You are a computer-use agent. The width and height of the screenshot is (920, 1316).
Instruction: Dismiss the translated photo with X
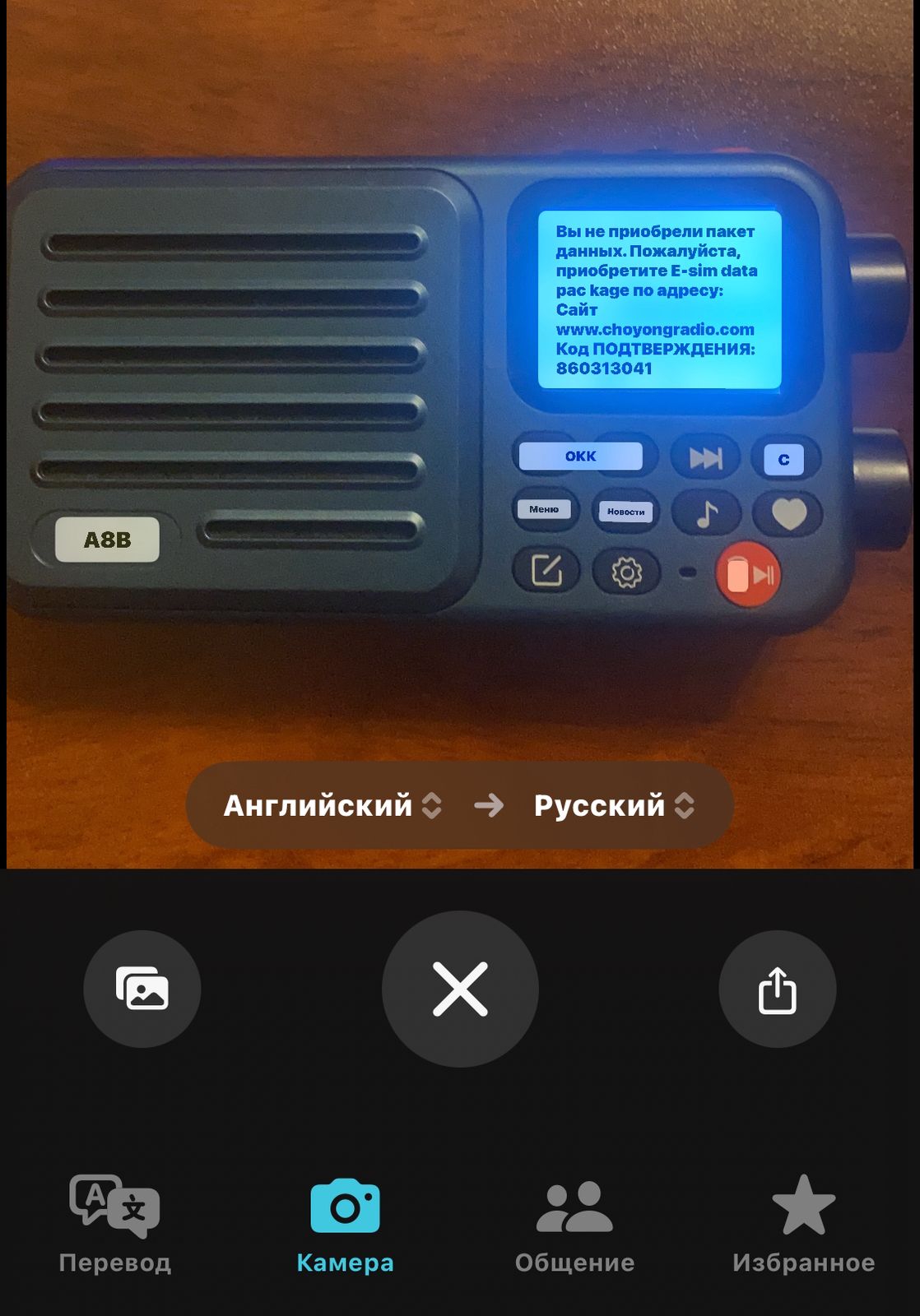point(460,989)
